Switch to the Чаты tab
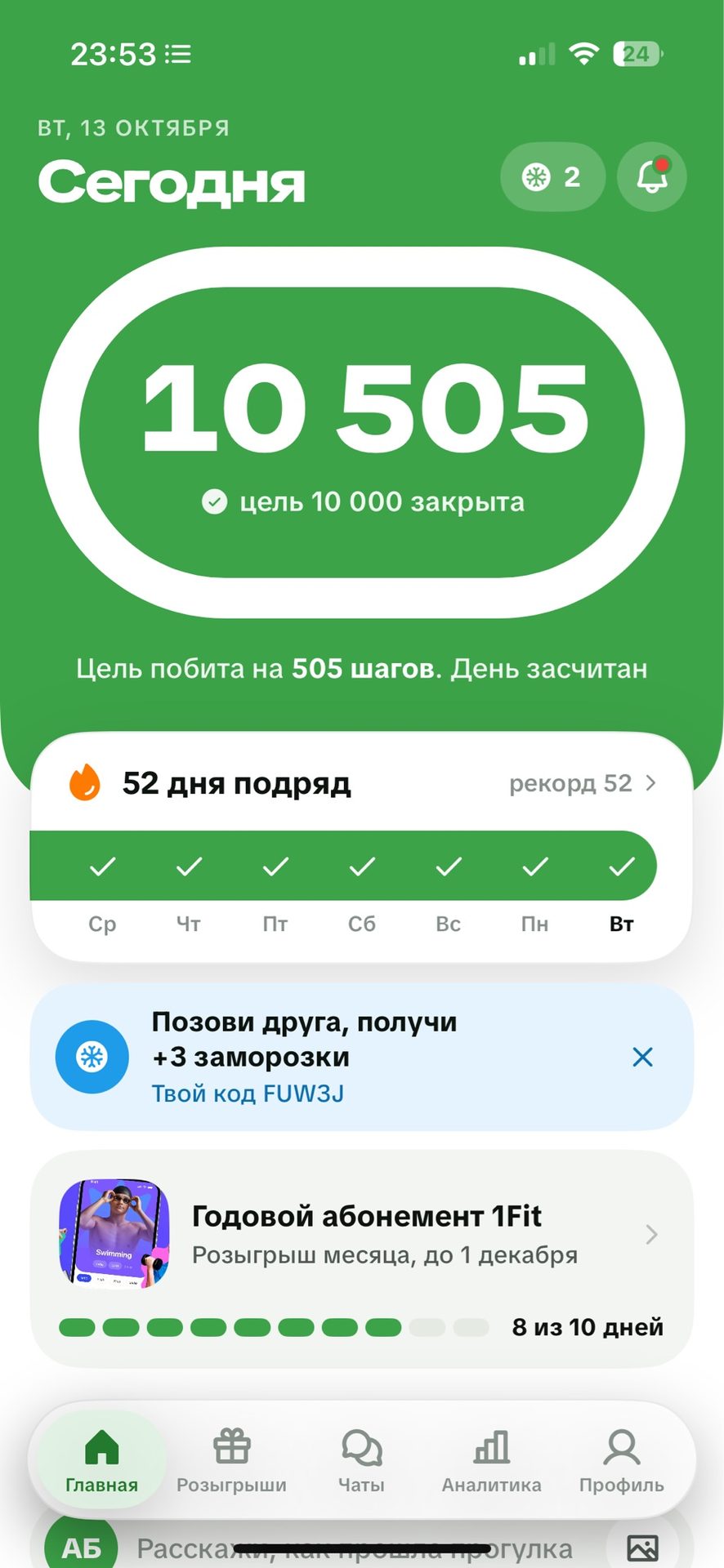Image resolution: width=724 pixels, height=1568 pixels. click(x=361, y=1461)
